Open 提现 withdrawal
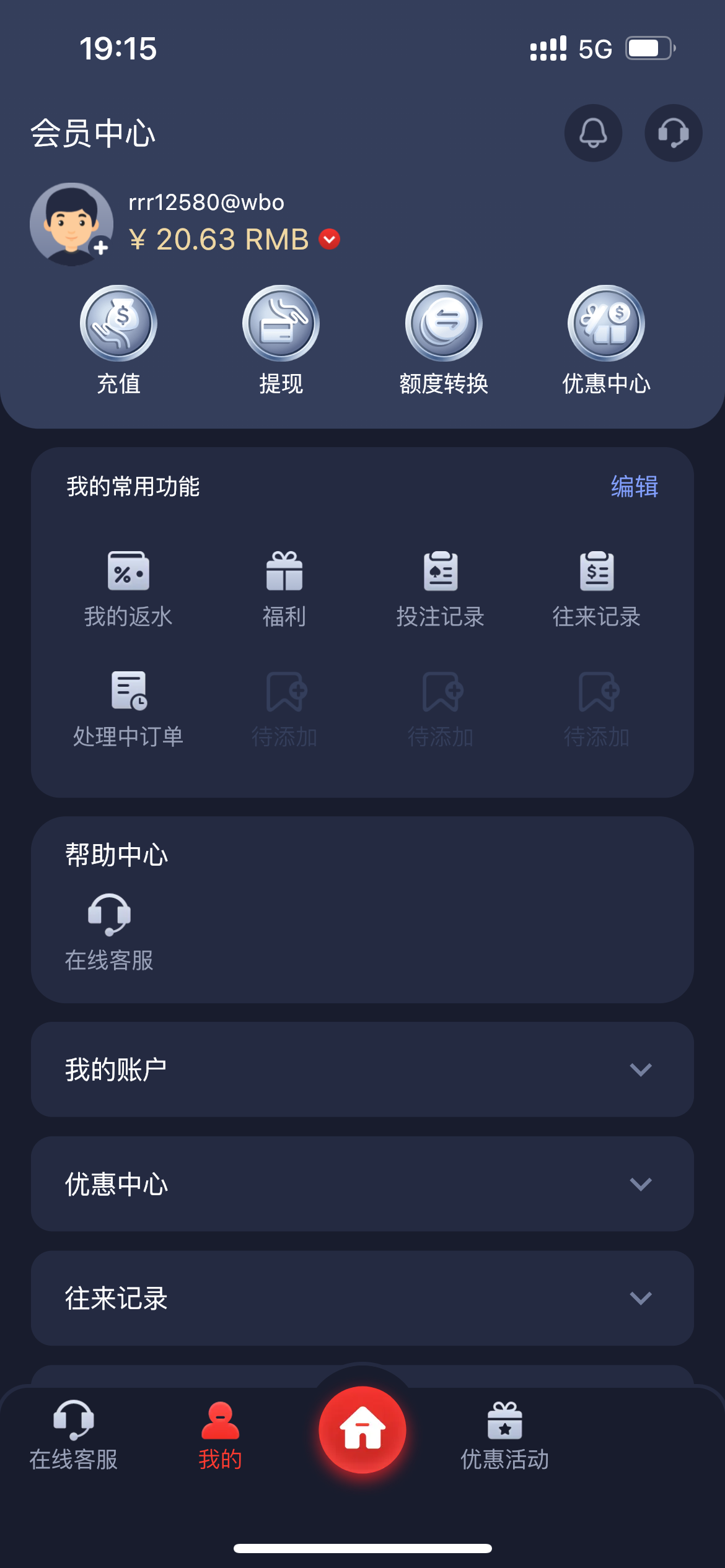Image resolution: width=725 pixels, height=1568 pixels. (x=281, y=323)
